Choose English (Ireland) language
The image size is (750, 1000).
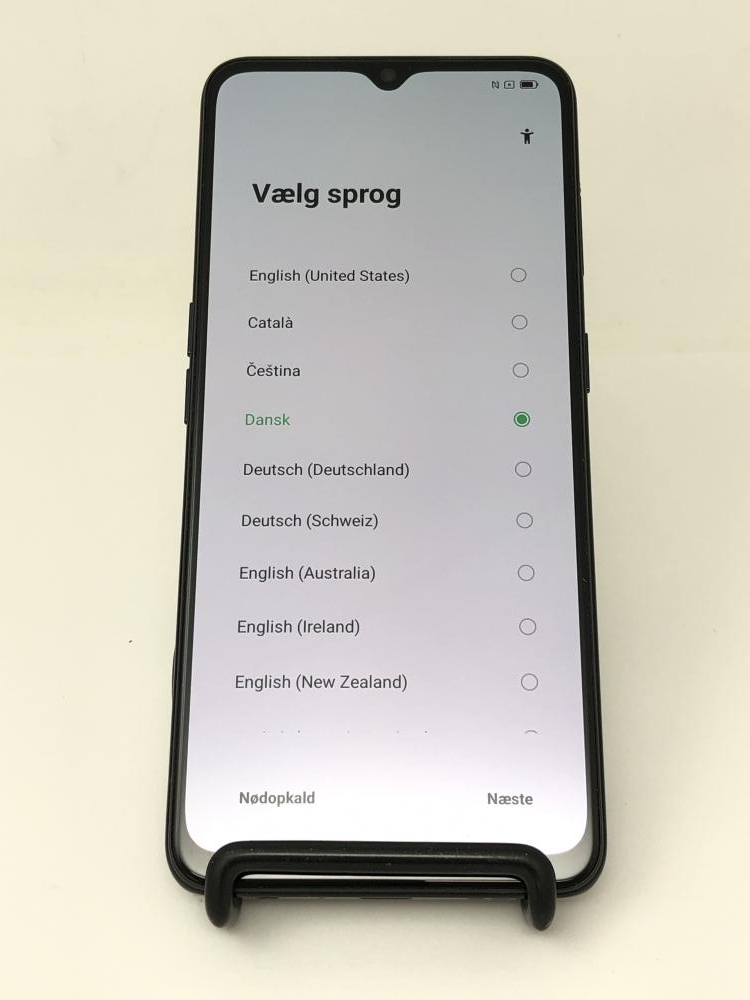[x=298, y=627]
